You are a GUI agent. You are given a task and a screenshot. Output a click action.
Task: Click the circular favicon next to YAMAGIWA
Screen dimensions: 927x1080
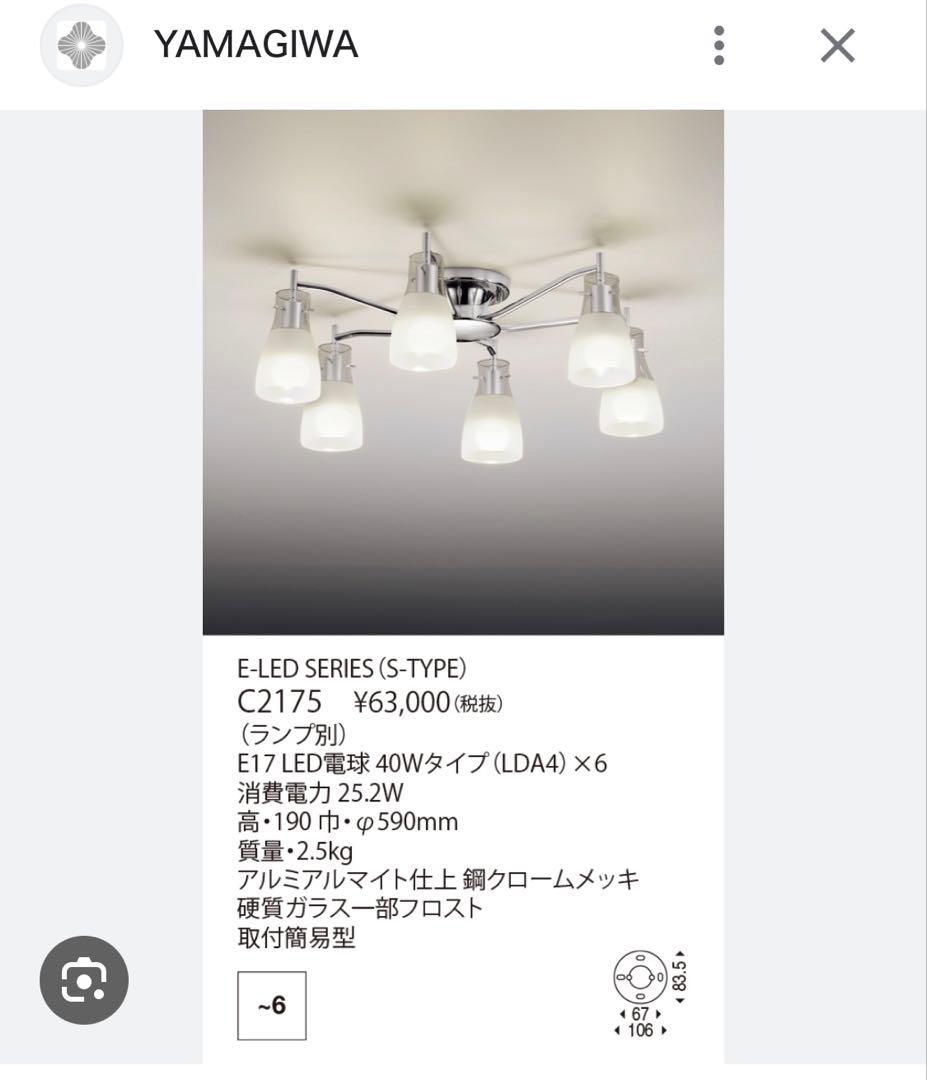[80, 44]
